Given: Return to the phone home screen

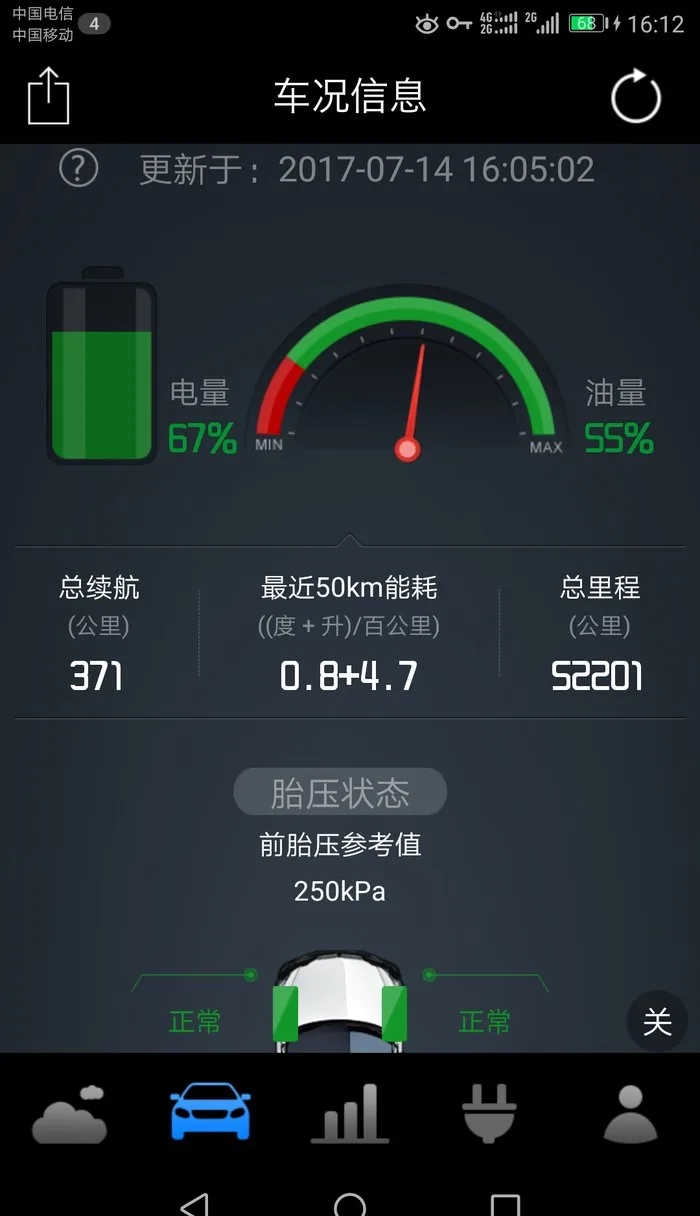Looking at the screenshot, I should pos(350,1204).
